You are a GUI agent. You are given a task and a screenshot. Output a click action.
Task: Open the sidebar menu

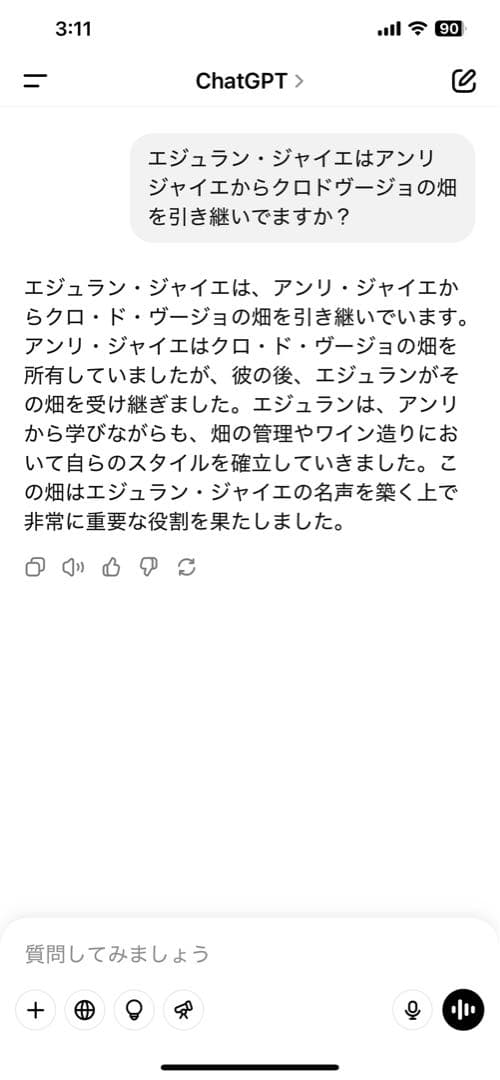click(35, 81)
